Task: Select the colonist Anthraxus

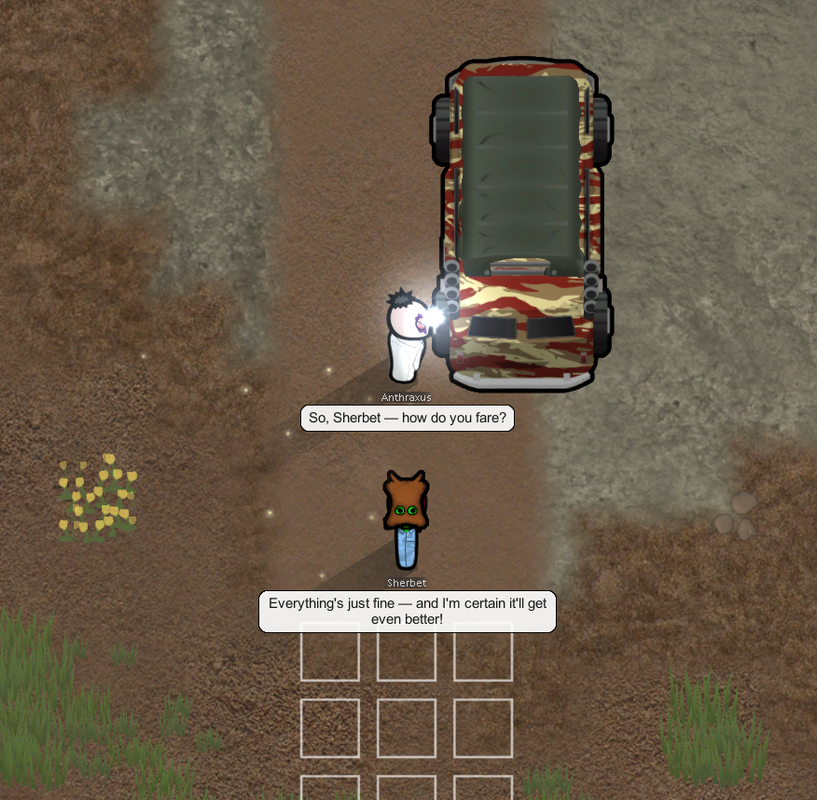Action: pos(407,338)
